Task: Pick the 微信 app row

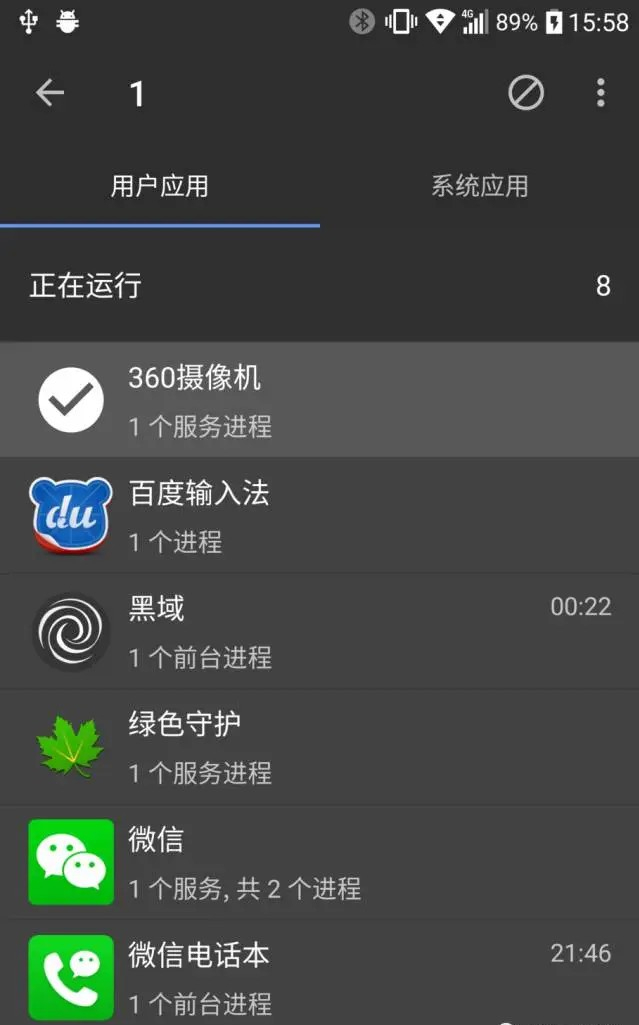Action: 320,862
